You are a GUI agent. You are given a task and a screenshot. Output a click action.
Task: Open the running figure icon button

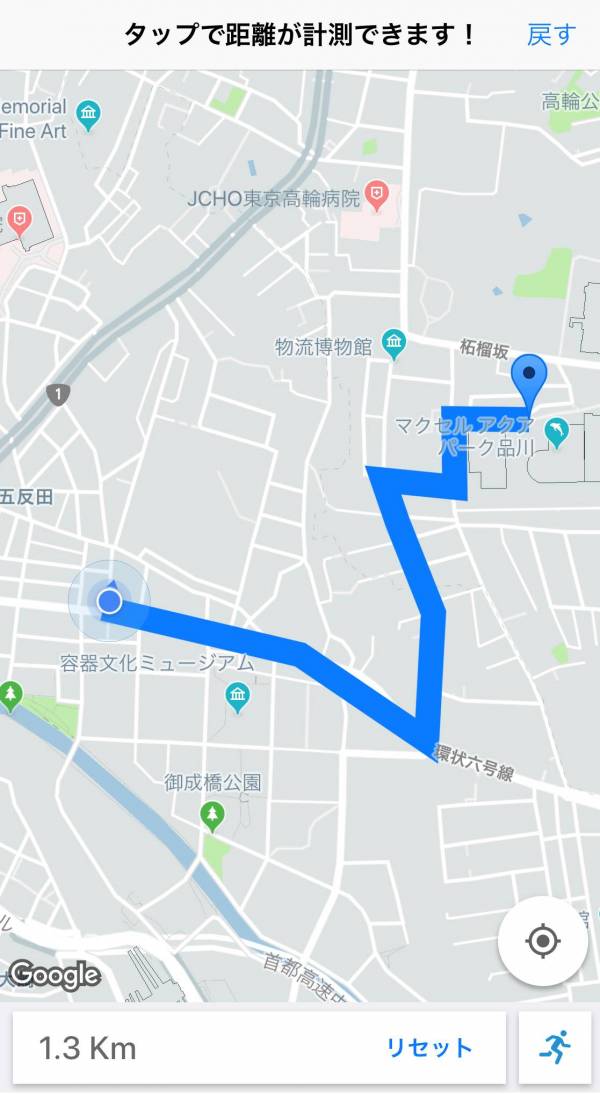point(555,1047)
